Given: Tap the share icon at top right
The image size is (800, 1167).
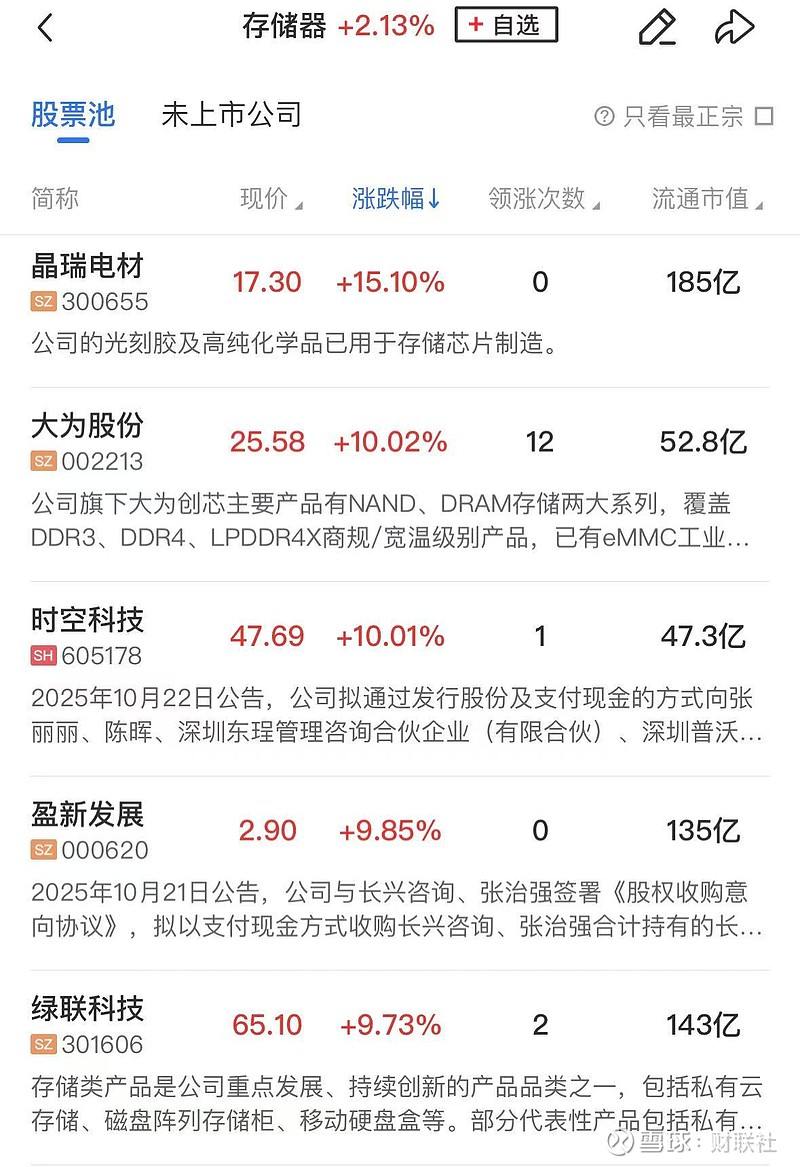Looking at the screenshot, I should click(x=735, y=28).
